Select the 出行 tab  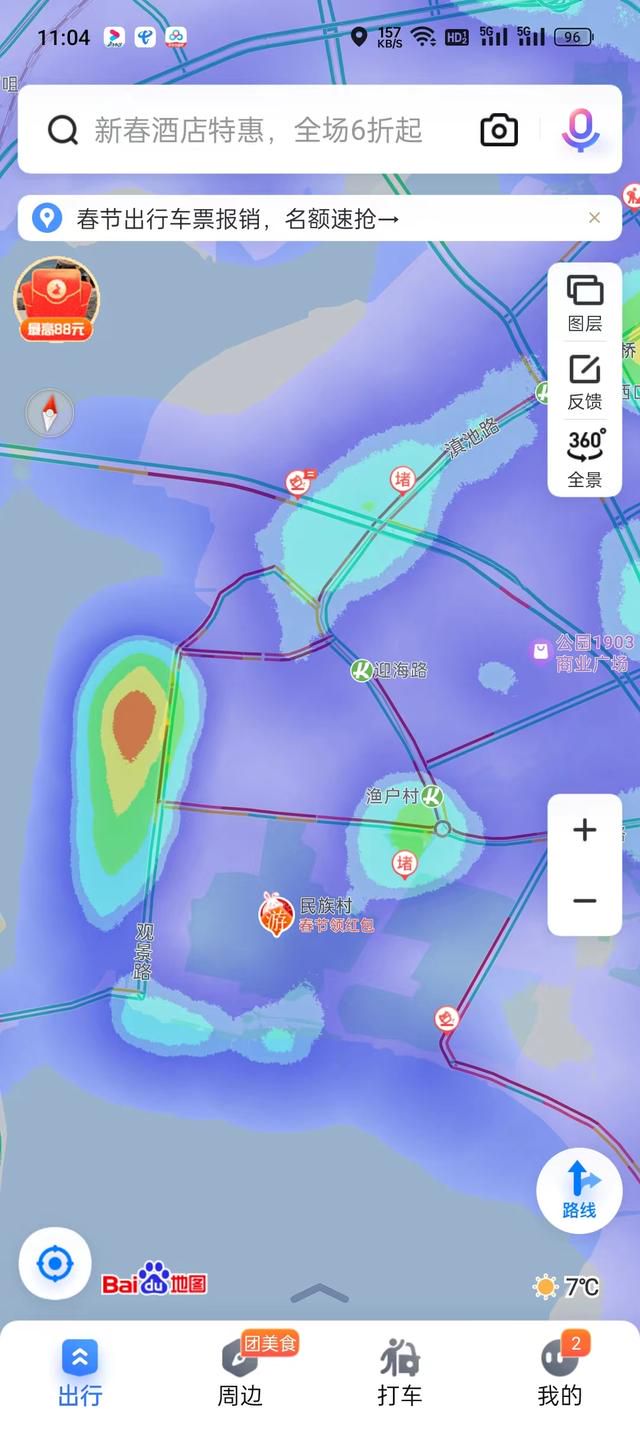pyautogui.click(x=80, y=1373)
